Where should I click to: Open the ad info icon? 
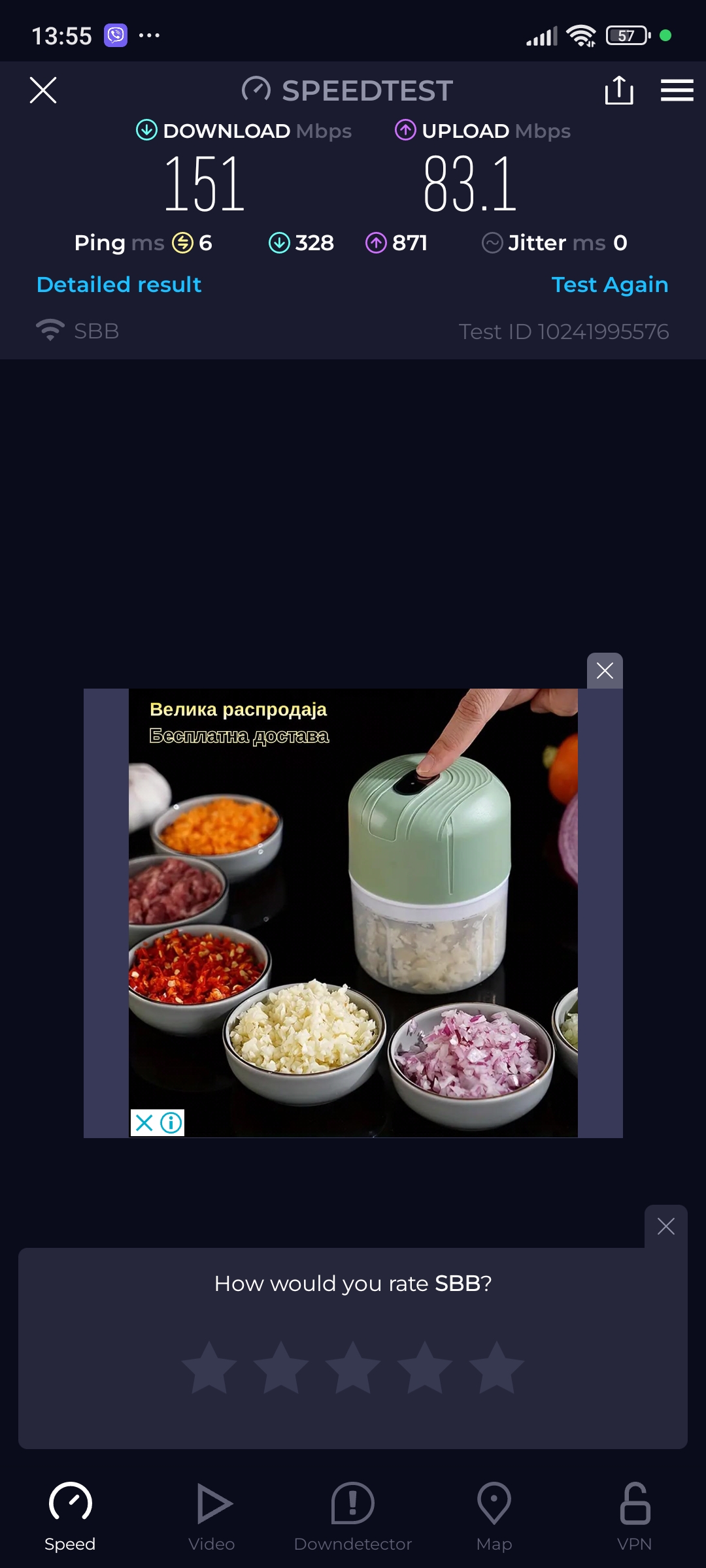(171, 1123)
